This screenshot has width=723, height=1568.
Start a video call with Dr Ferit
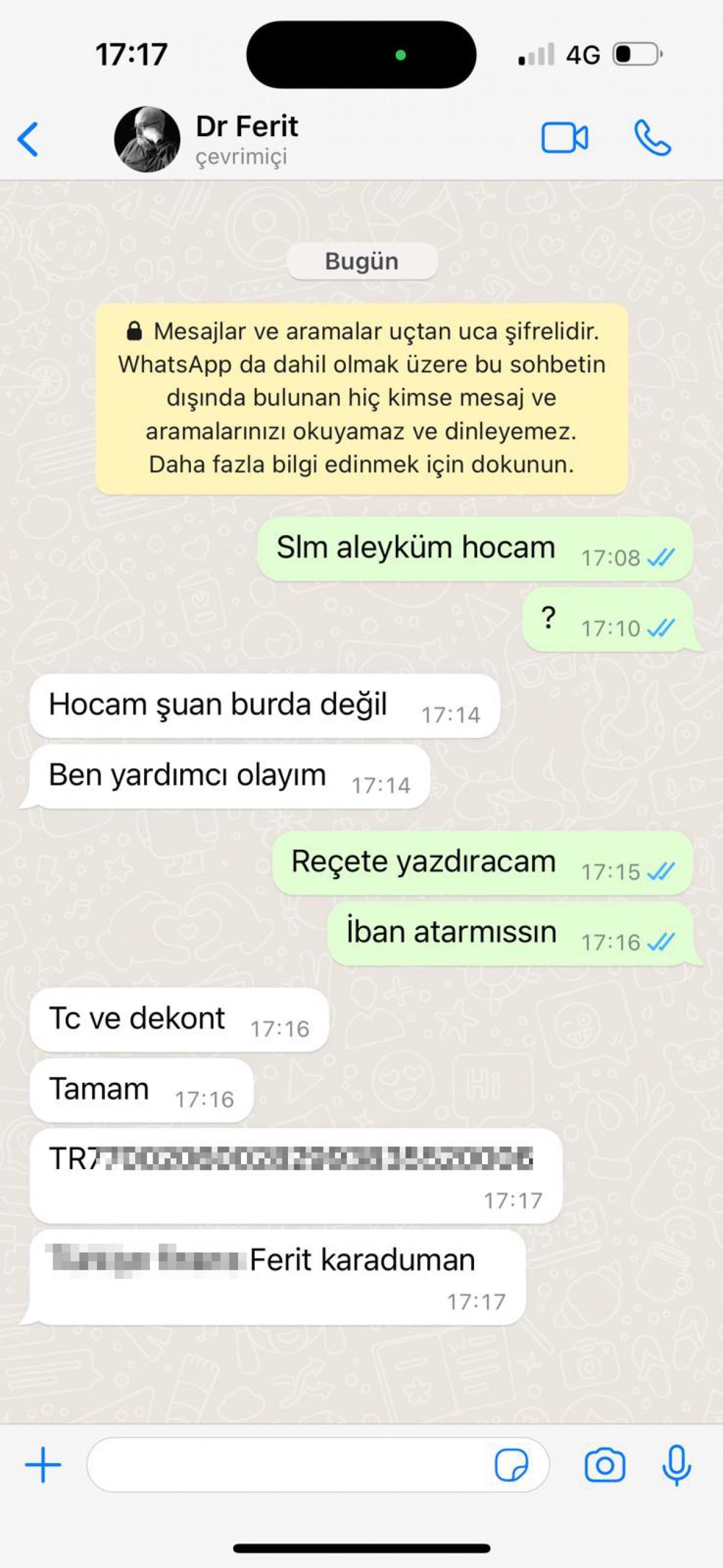pyautogui.click(x=564, y=138)
